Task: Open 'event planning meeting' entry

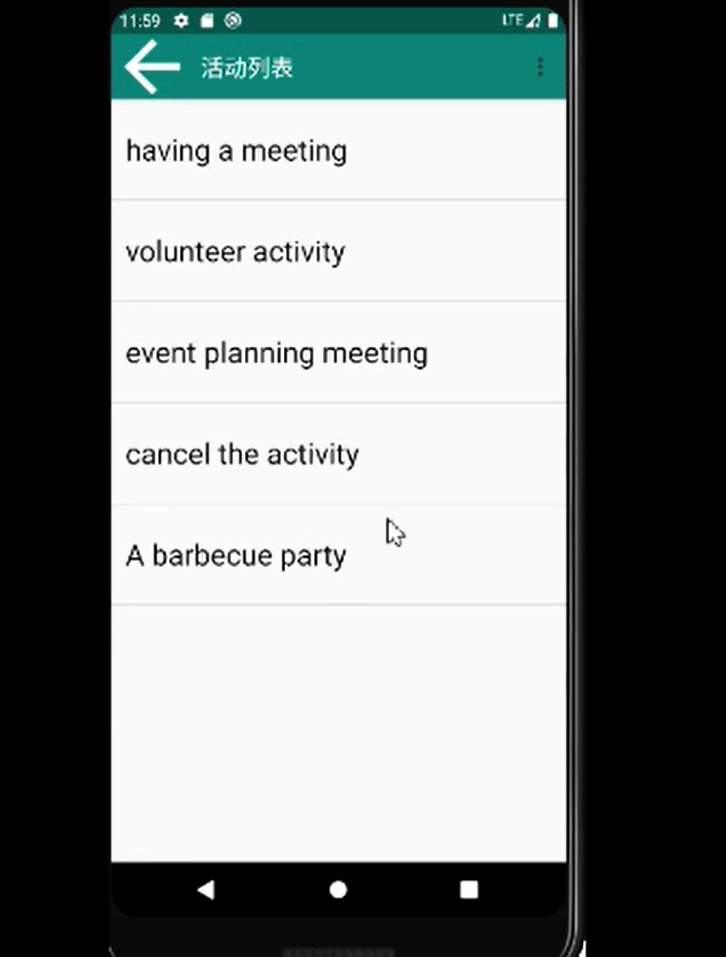Action: pyautogui.click(x=338, y=353)
